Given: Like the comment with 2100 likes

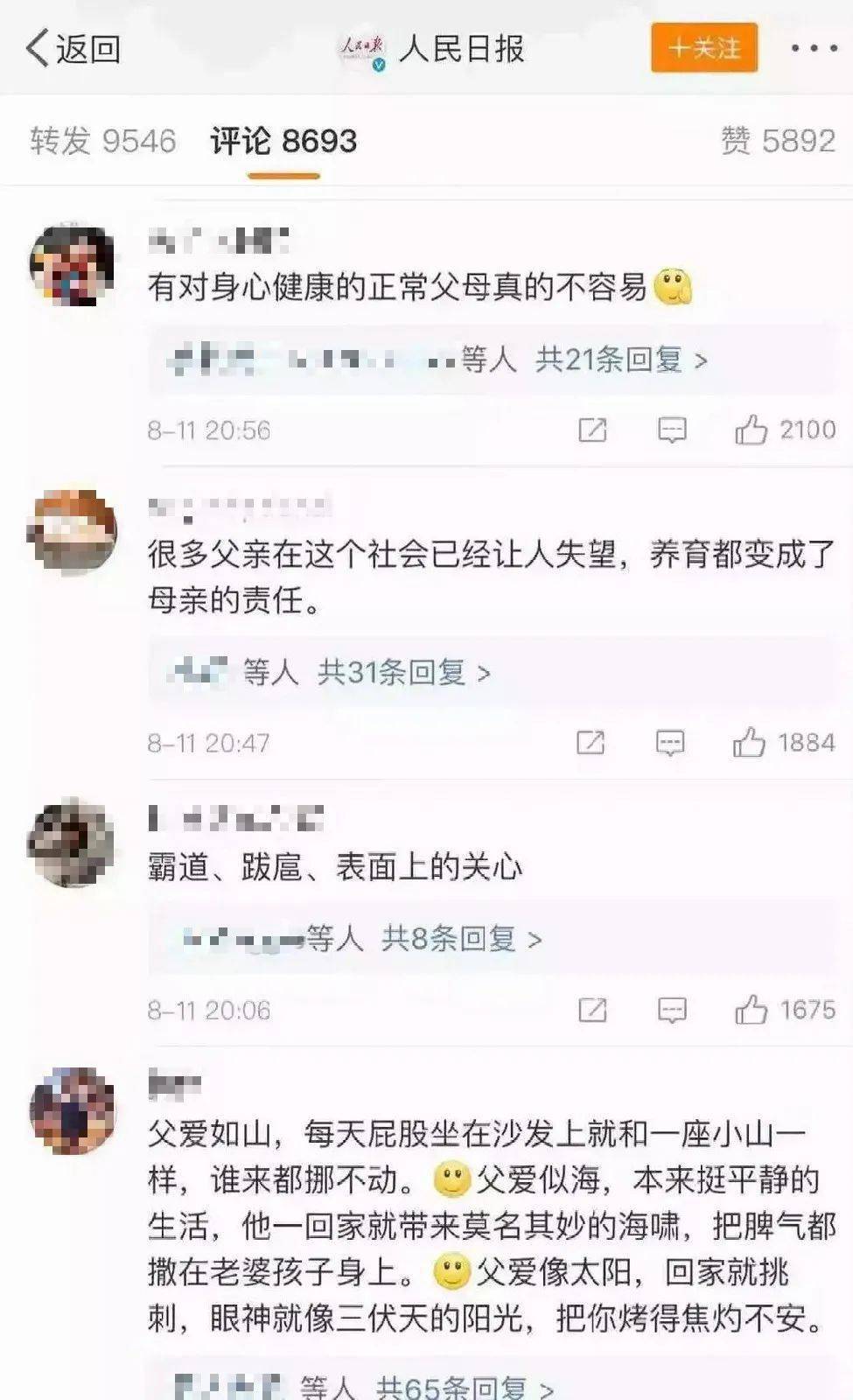Looking at the screenshot, I should (752, 430).
